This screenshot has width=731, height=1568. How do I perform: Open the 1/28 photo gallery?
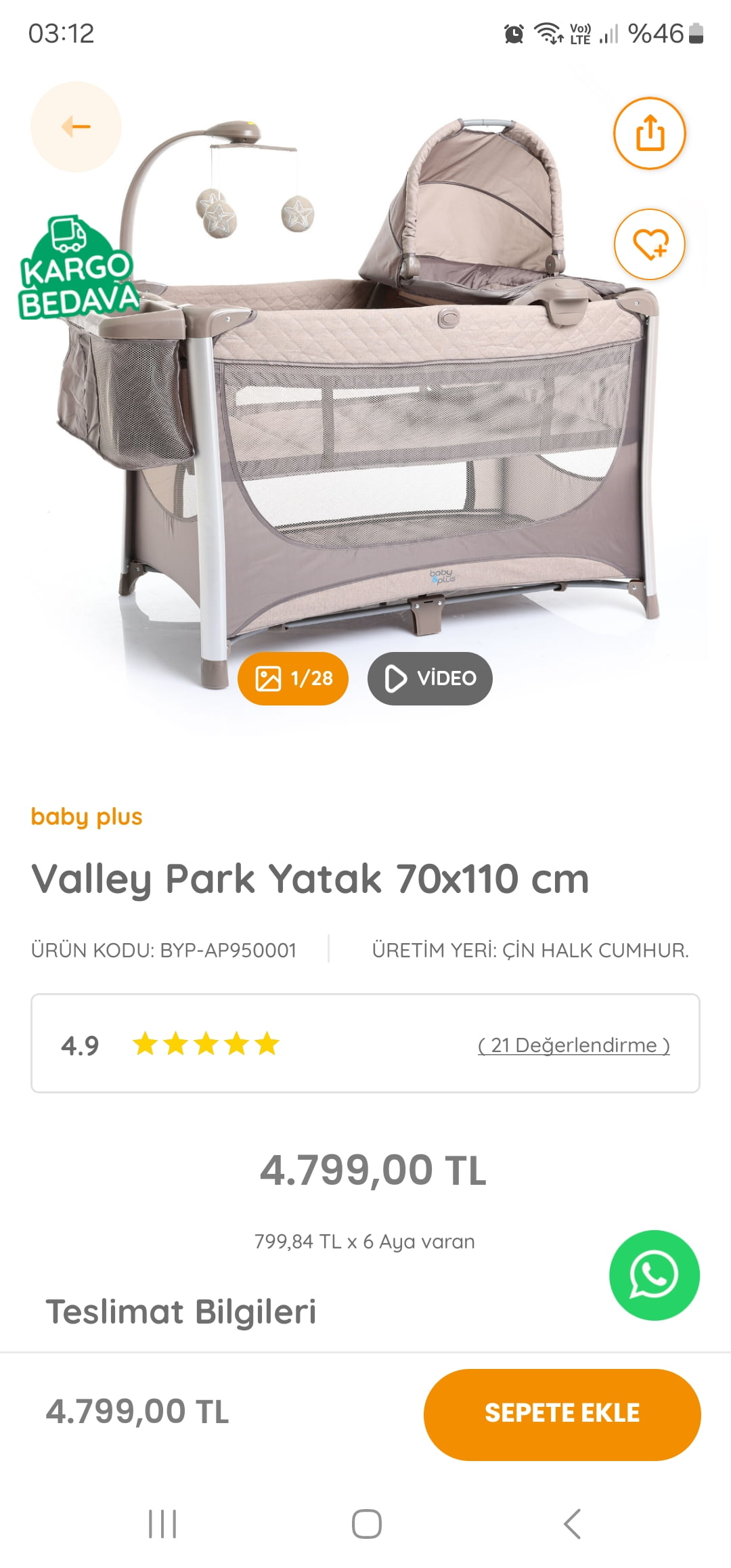(293, 678)
